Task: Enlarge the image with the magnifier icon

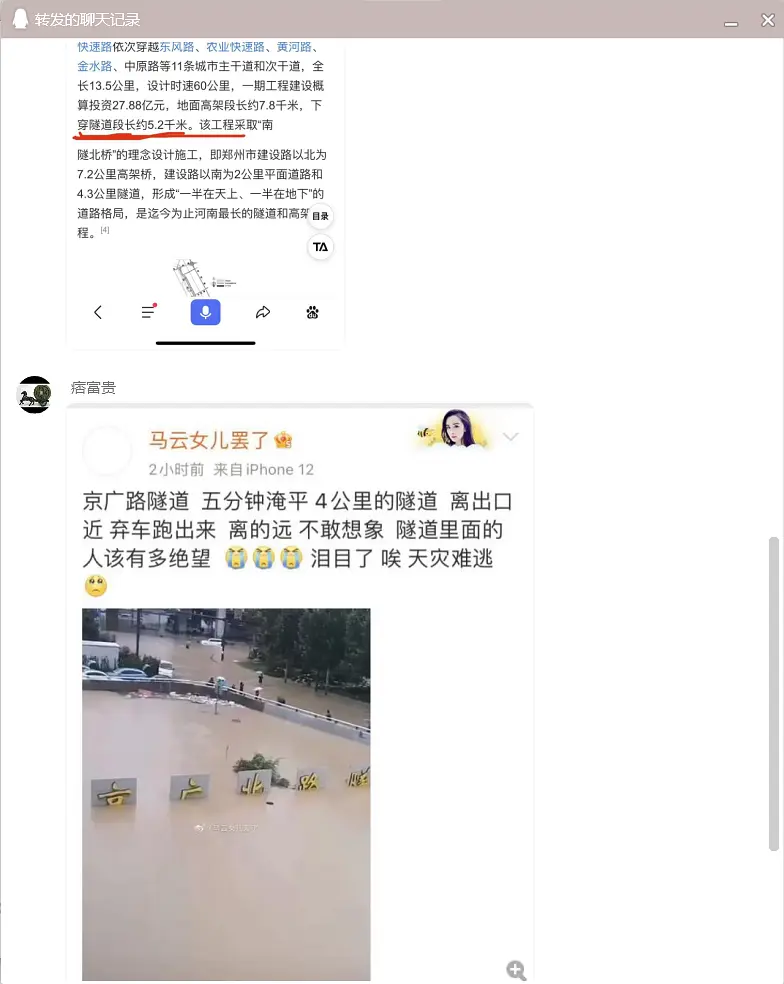Action: pos(516,969)
